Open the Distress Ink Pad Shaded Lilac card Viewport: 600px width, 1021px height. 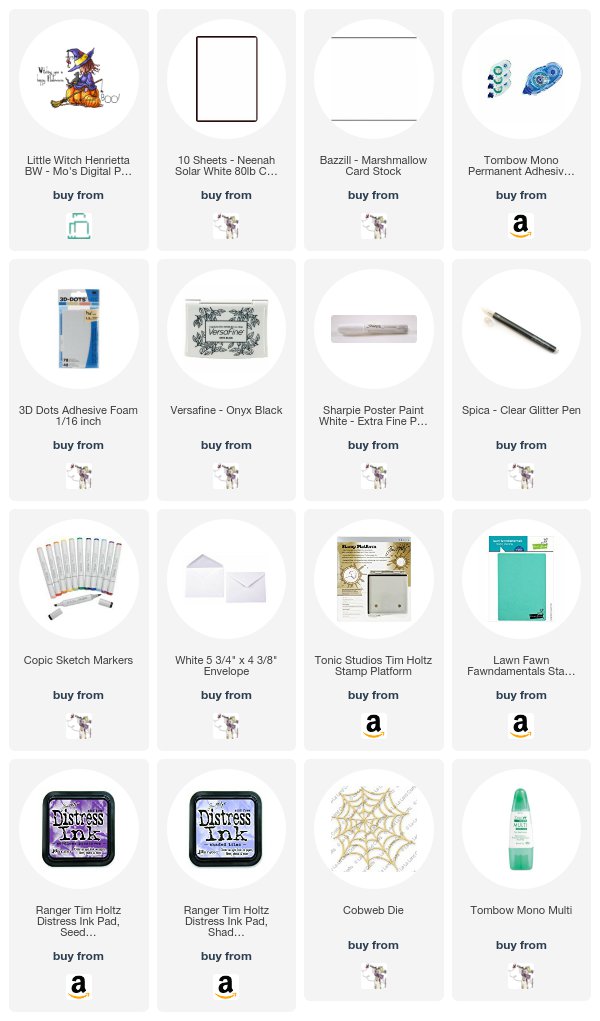pos(226,885)
